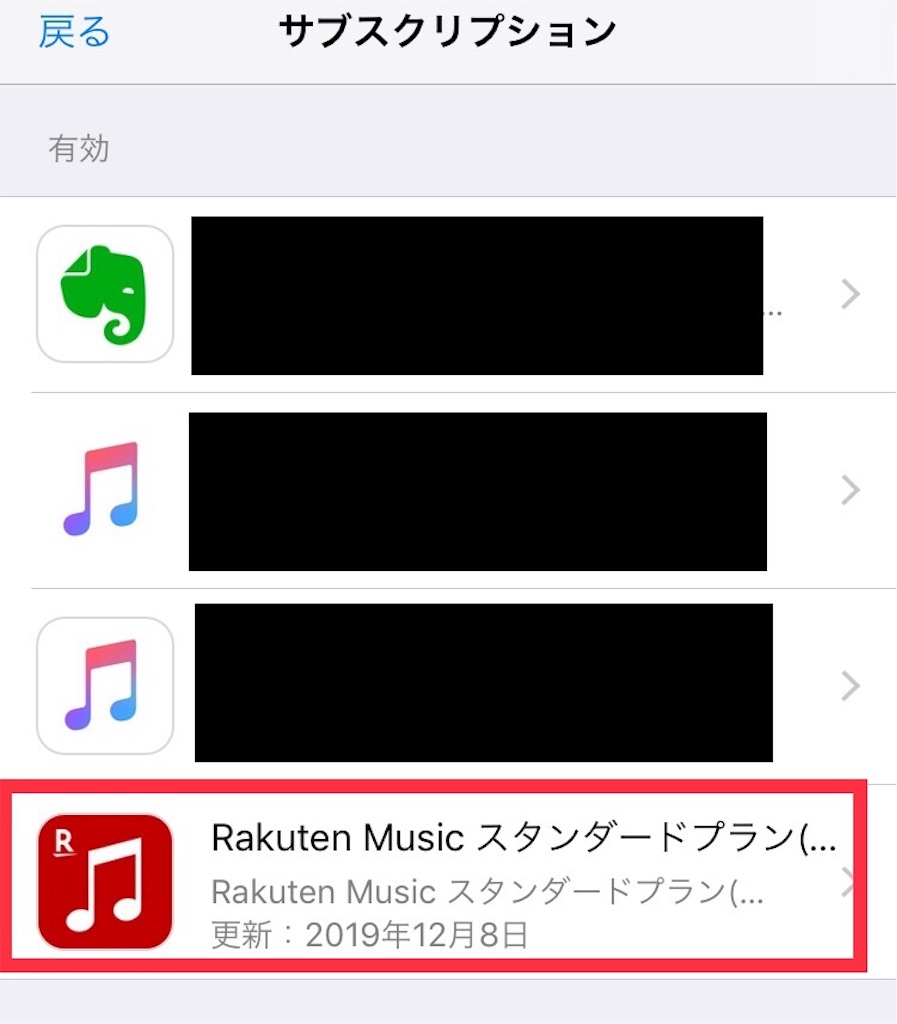Image resolution: width=897 pixels, height=1024 pixels.
Task: Expand the Rakuten Music row chevron
Action: coord(849,883)
